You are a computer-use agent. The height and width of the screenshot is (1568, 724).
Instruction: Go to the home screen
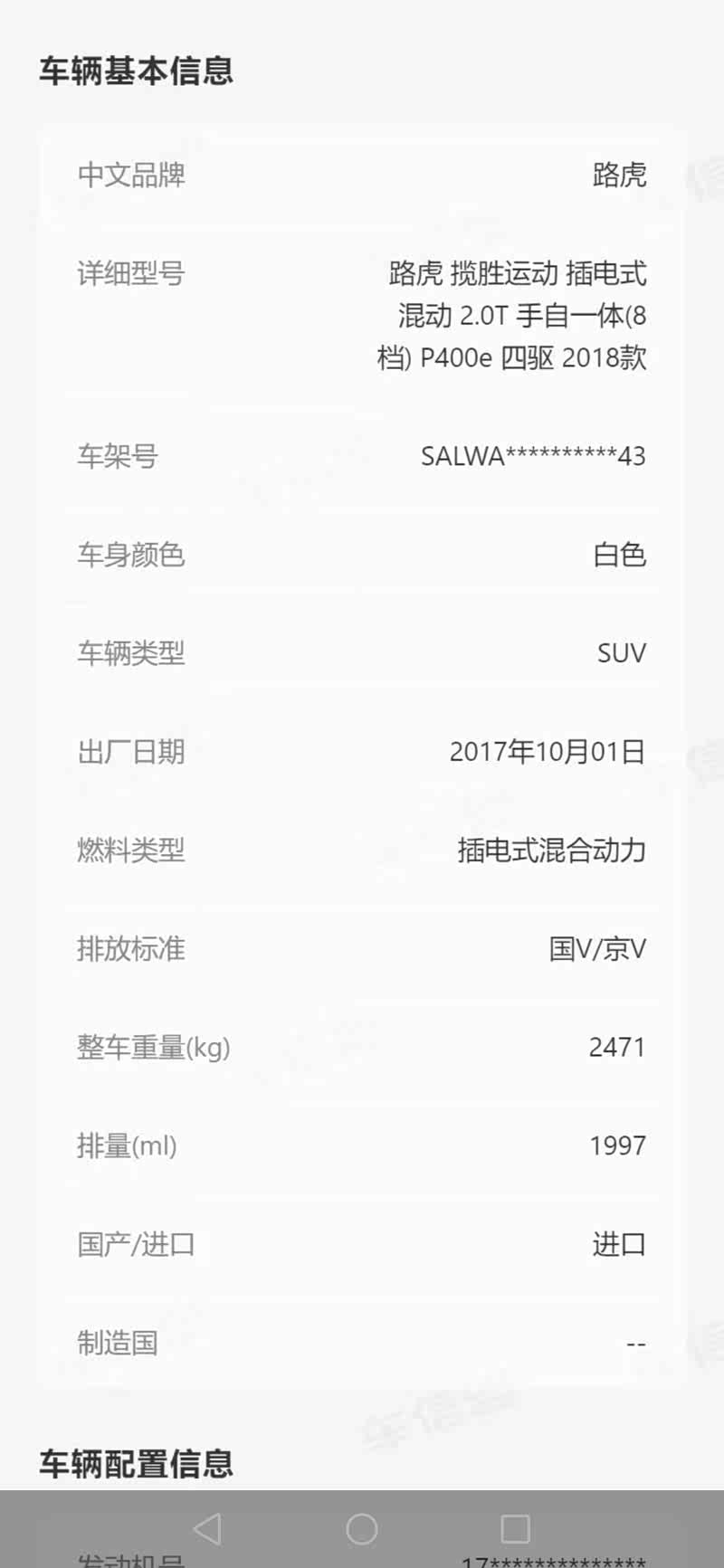[x=362, y=1529]
